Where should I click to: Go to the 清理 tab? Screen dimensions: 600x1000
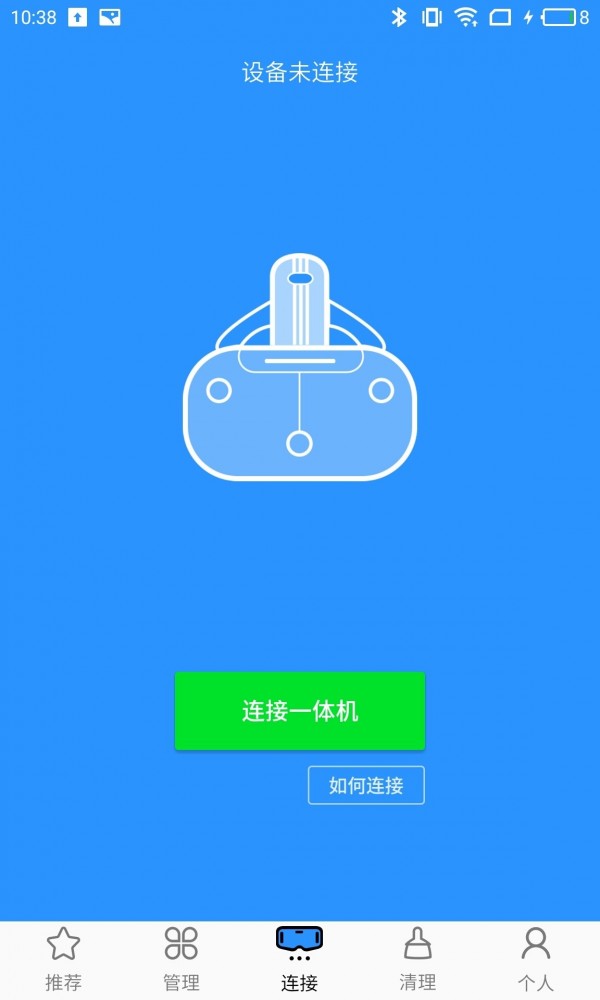point(417,958)
